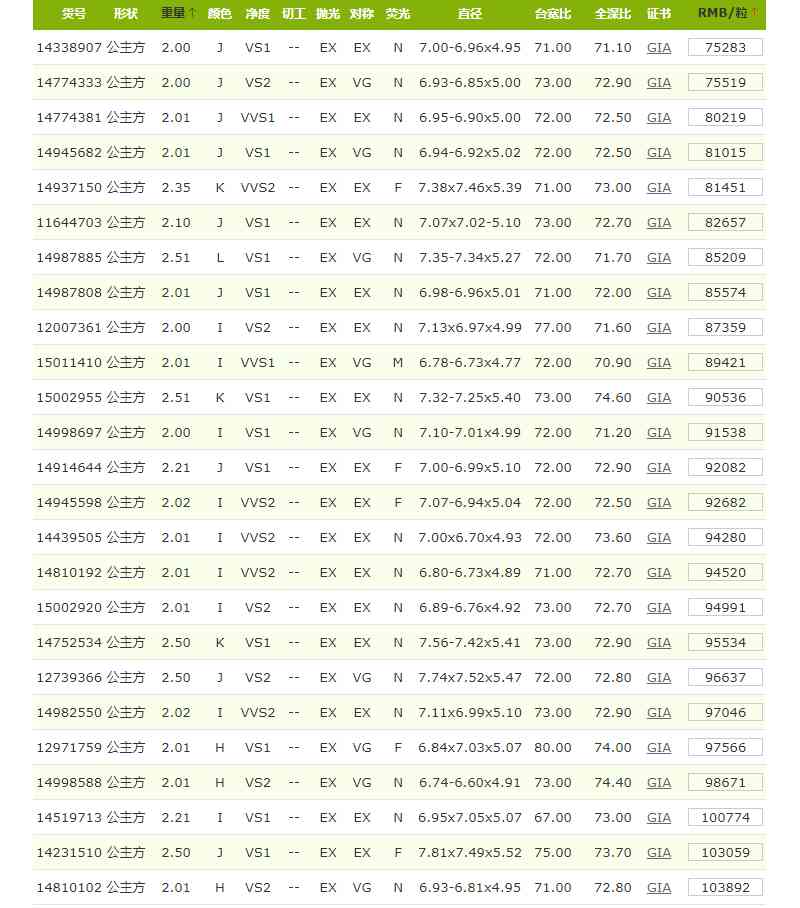
Task: View GIA certificate of item 14774381
Action: [x=659, y=118]
